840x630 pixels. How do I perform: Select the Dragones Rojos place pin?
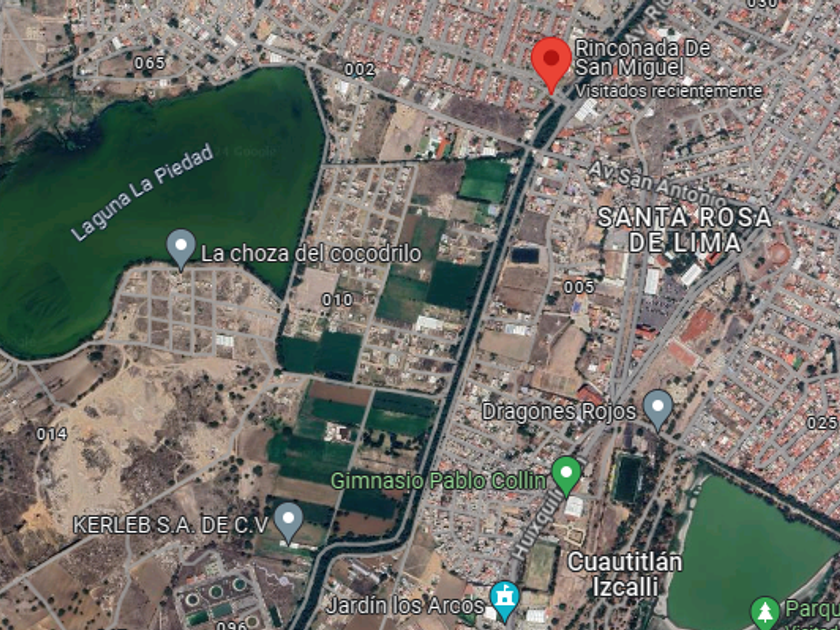(658, 410)
